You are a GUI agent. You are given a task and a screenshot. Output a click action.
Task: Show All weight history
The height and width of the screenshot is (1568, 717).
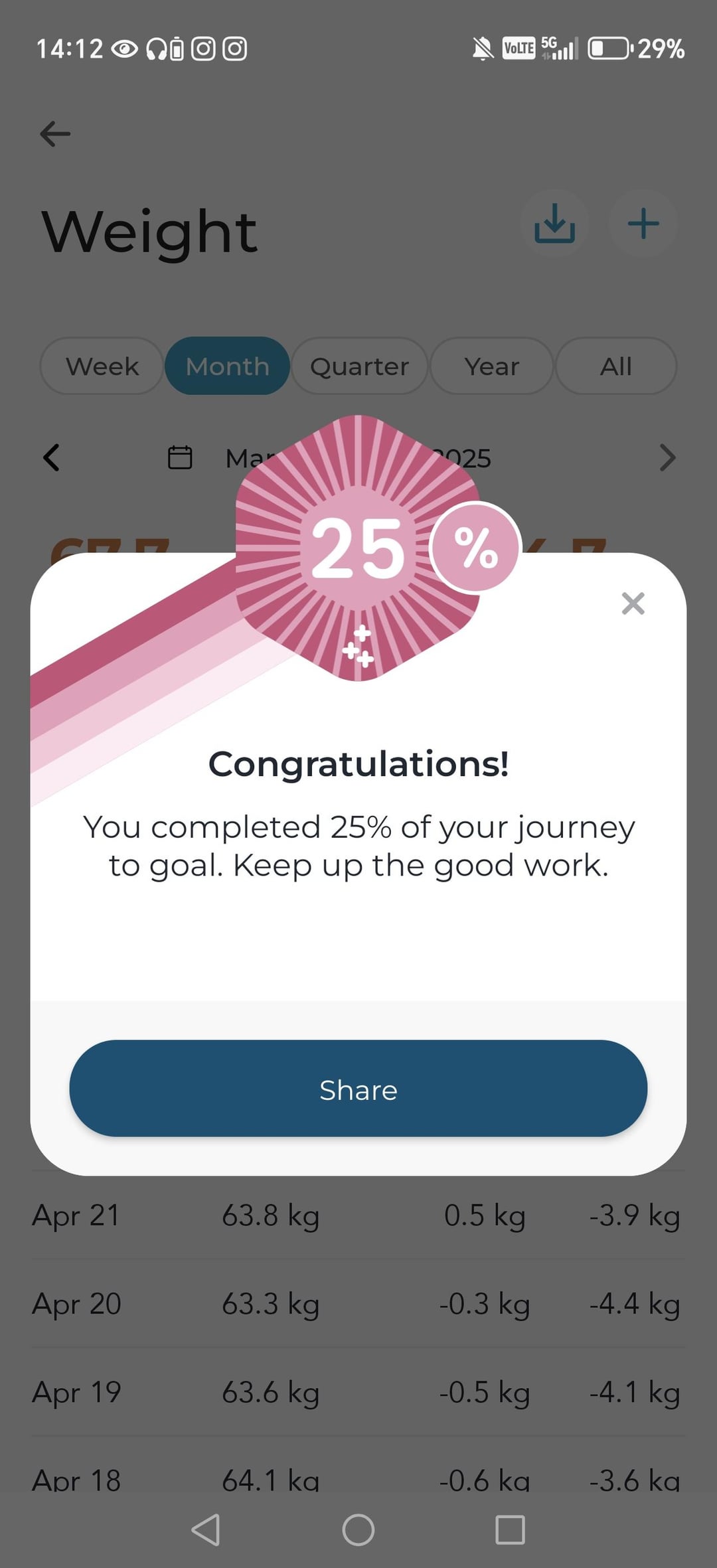point(615,366)
